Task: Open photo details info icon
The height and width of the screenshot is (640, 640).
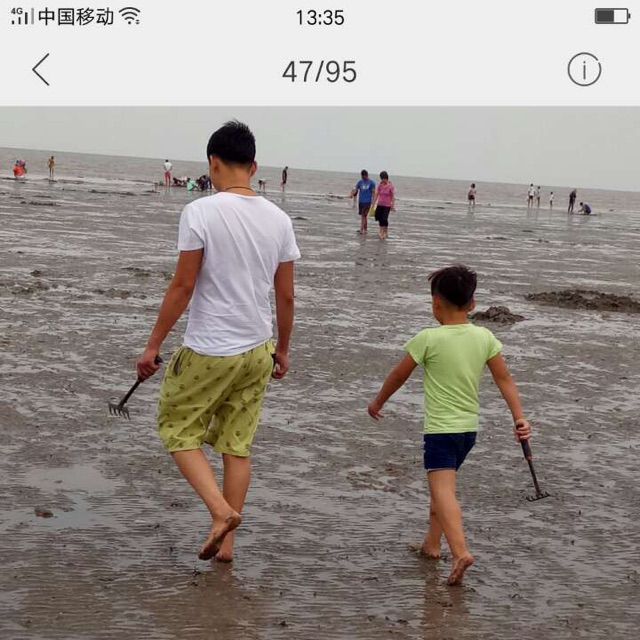Action: (584, 70)
